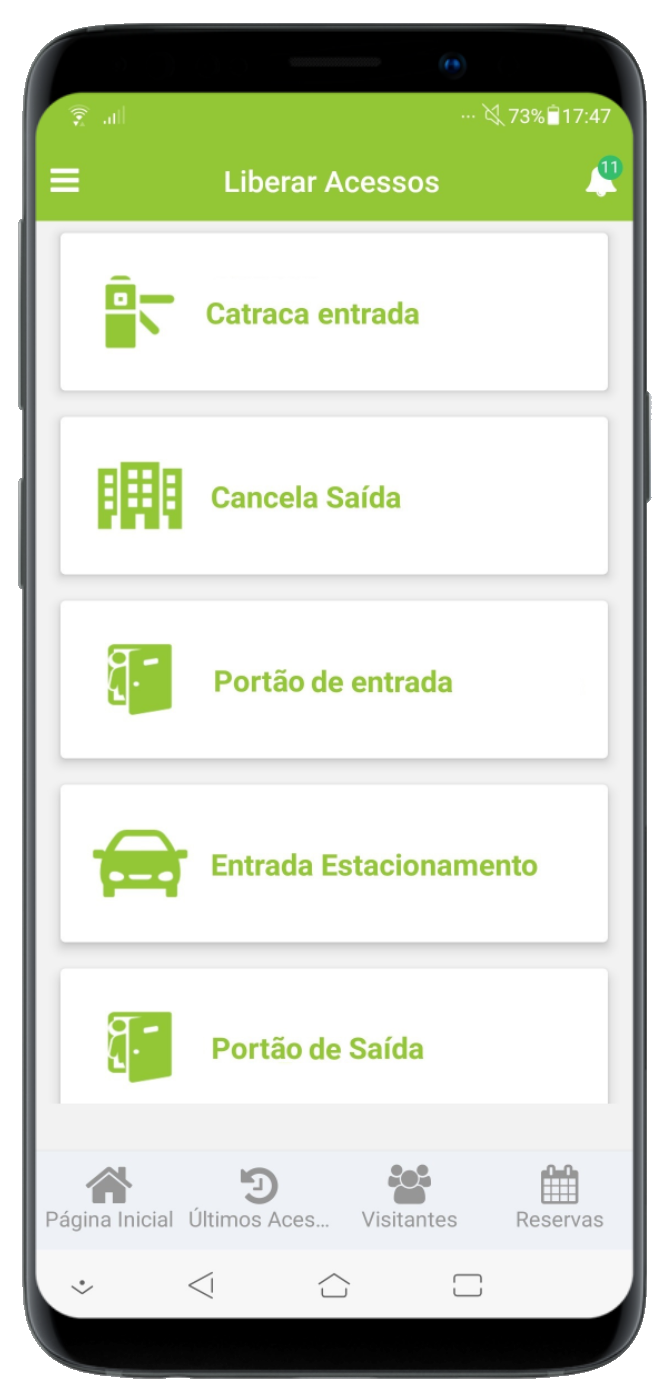Screen dimensions: 672x1396
Task: Choose Entrada Estacionamento access
Action: coord(334,865)
